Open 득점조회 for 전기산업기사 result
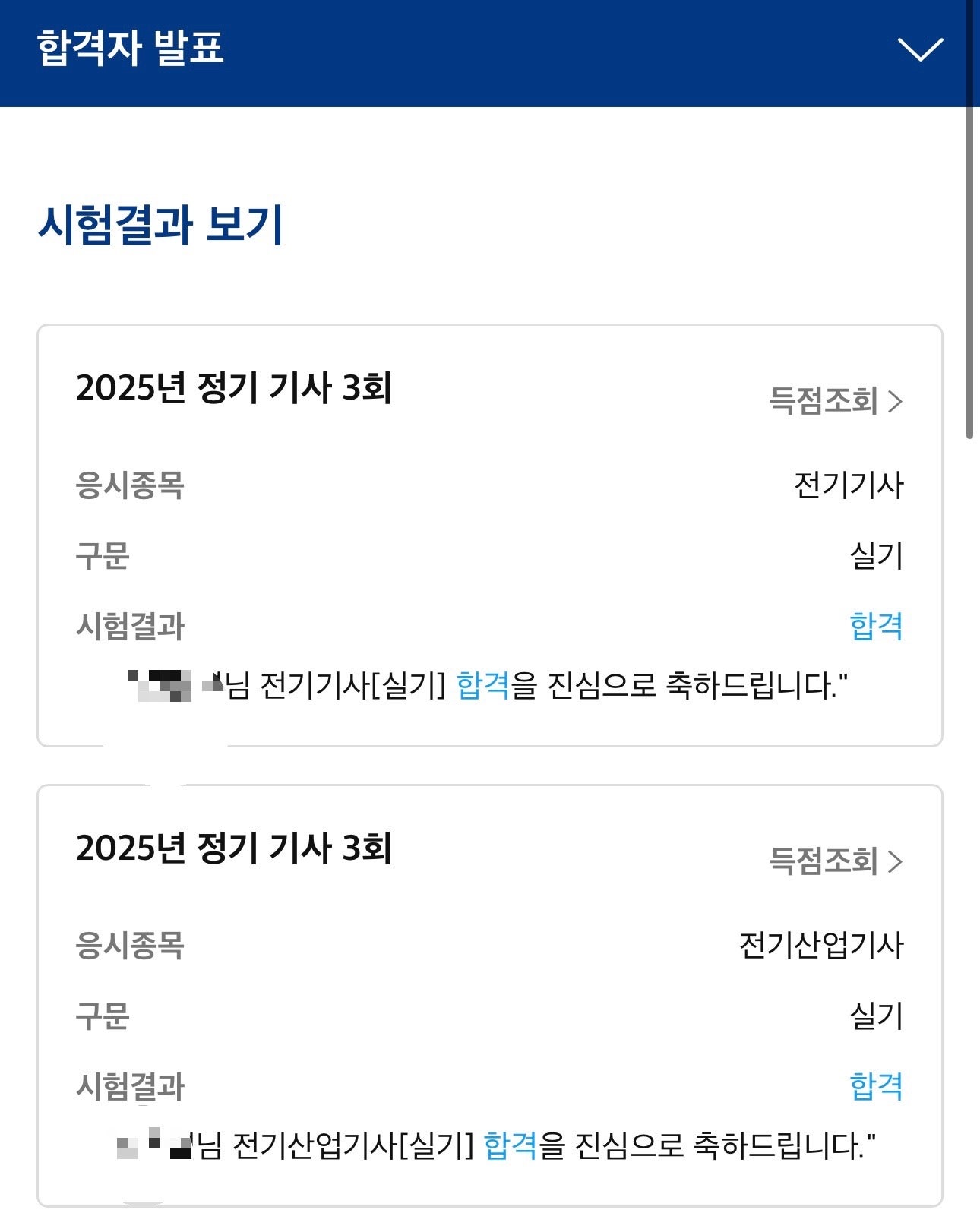 point(835,861)
